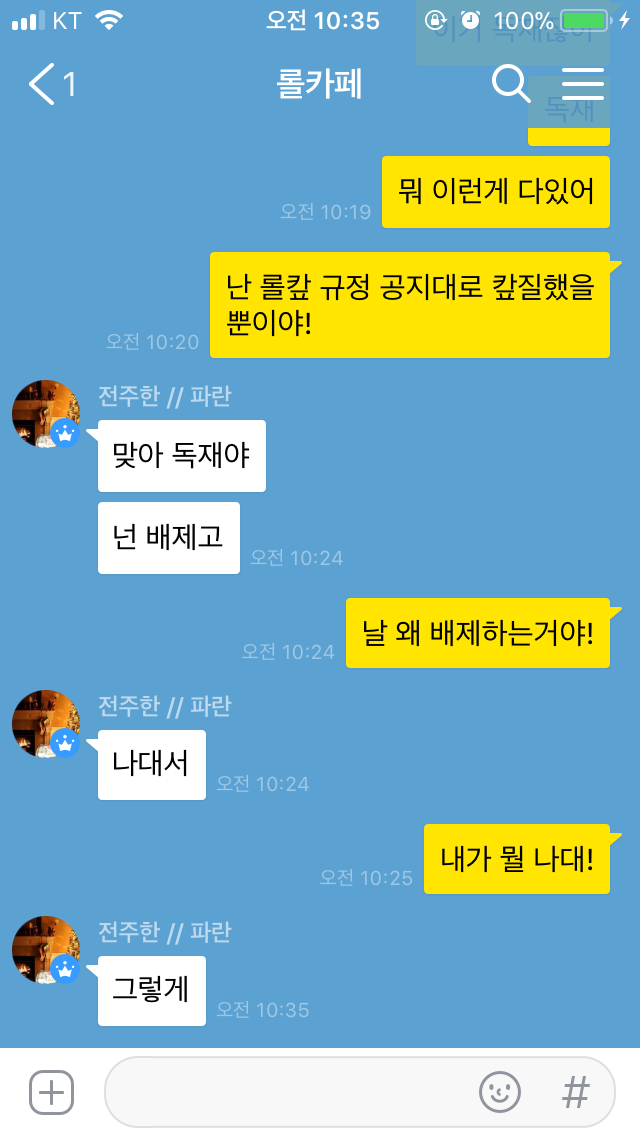Open the emoticon picker

pyautogui.click(x=500, y=1092)
